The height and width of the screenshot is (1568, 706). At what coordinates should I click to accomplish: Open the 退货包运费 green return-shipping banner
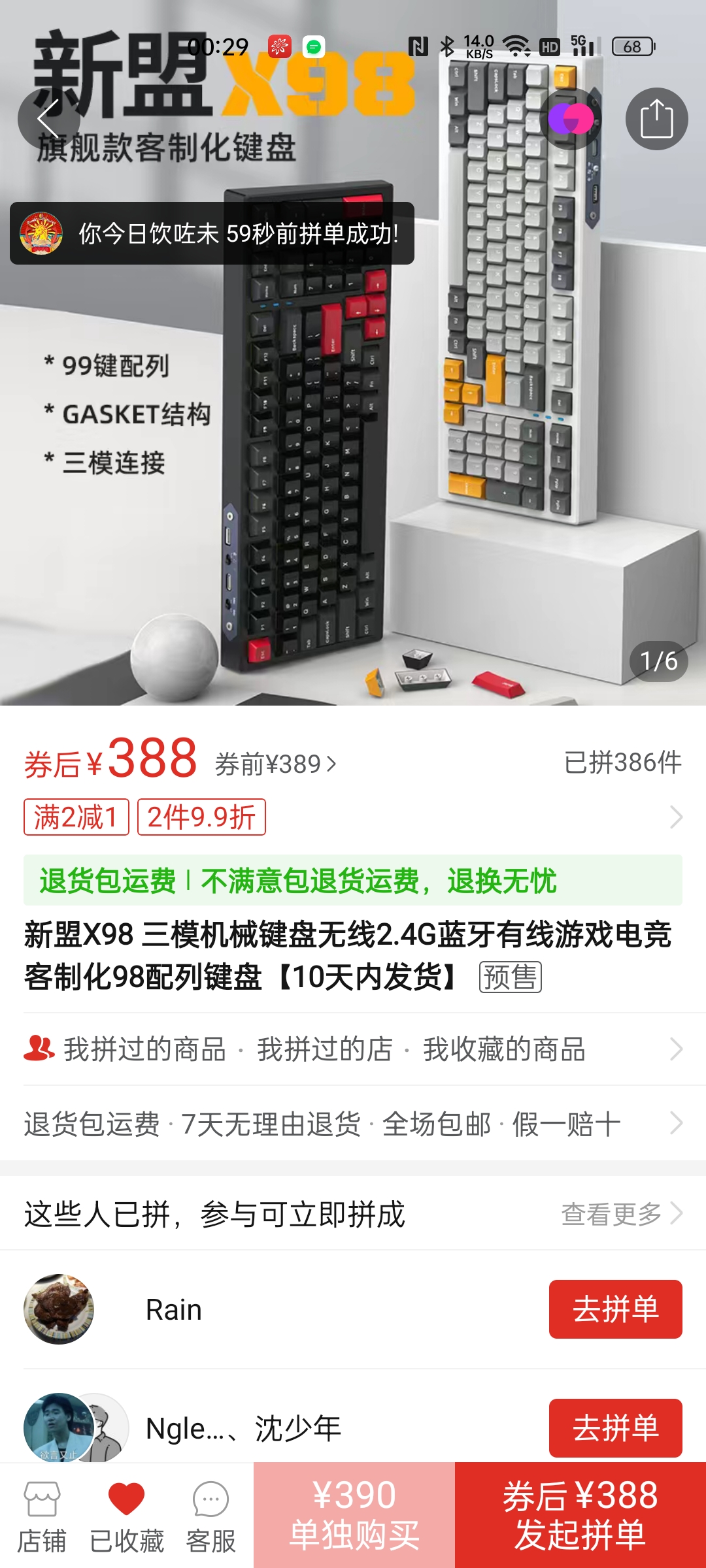pos(353,880)
